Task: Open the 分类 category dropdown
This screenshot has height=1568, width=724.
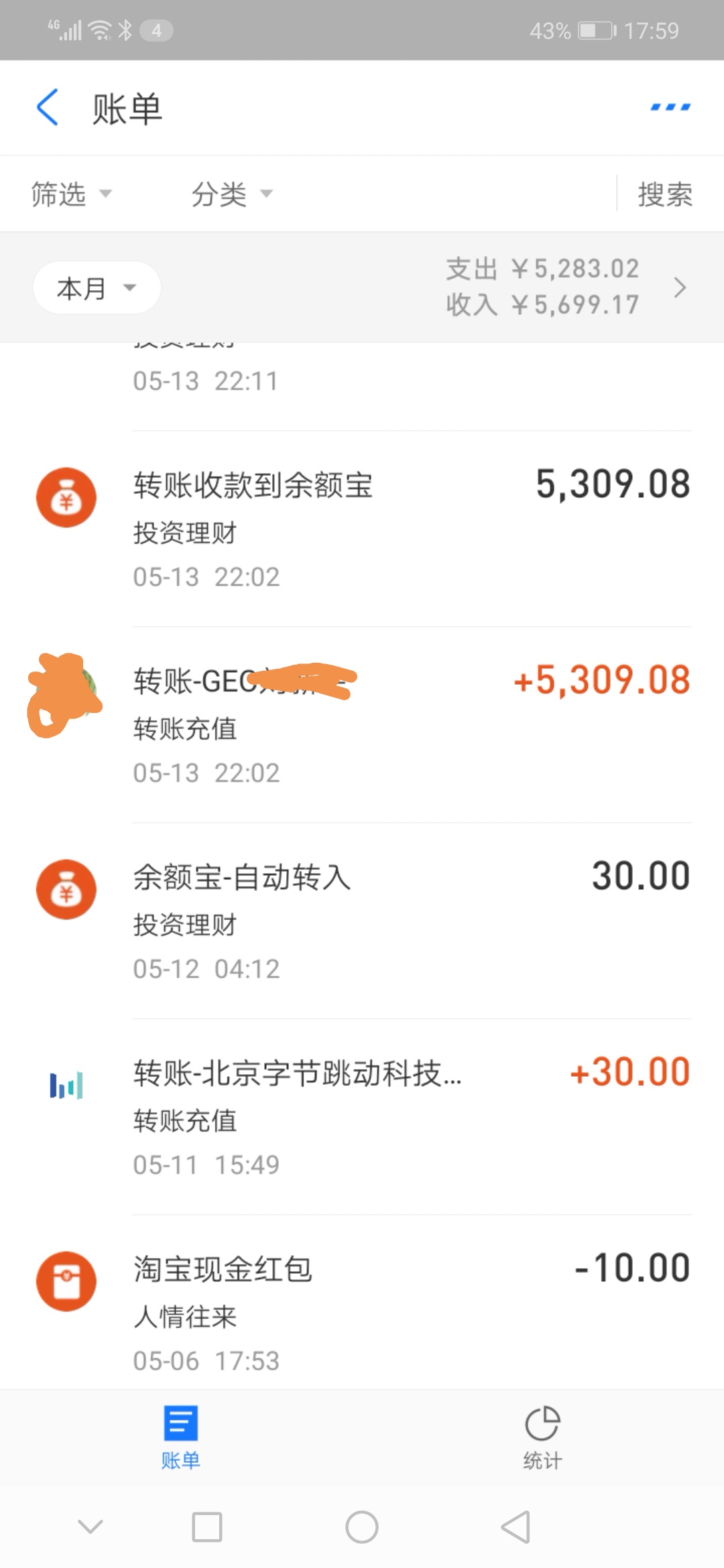Action: point(230,194)
